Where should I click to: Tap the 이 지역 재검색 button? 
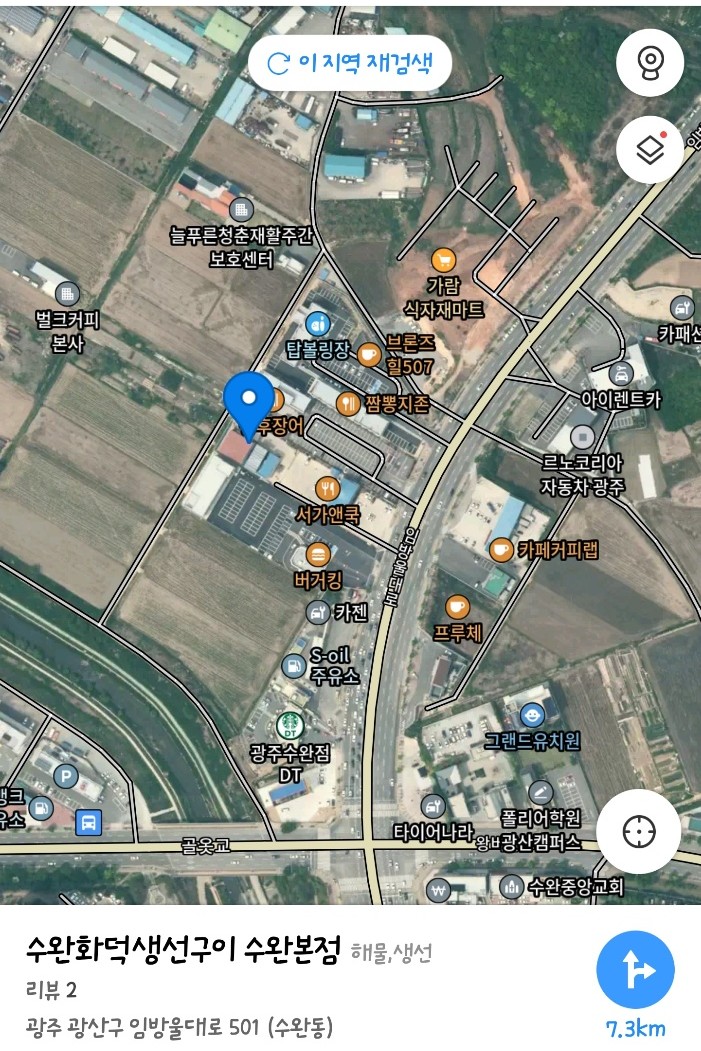[x=350, y=63]
